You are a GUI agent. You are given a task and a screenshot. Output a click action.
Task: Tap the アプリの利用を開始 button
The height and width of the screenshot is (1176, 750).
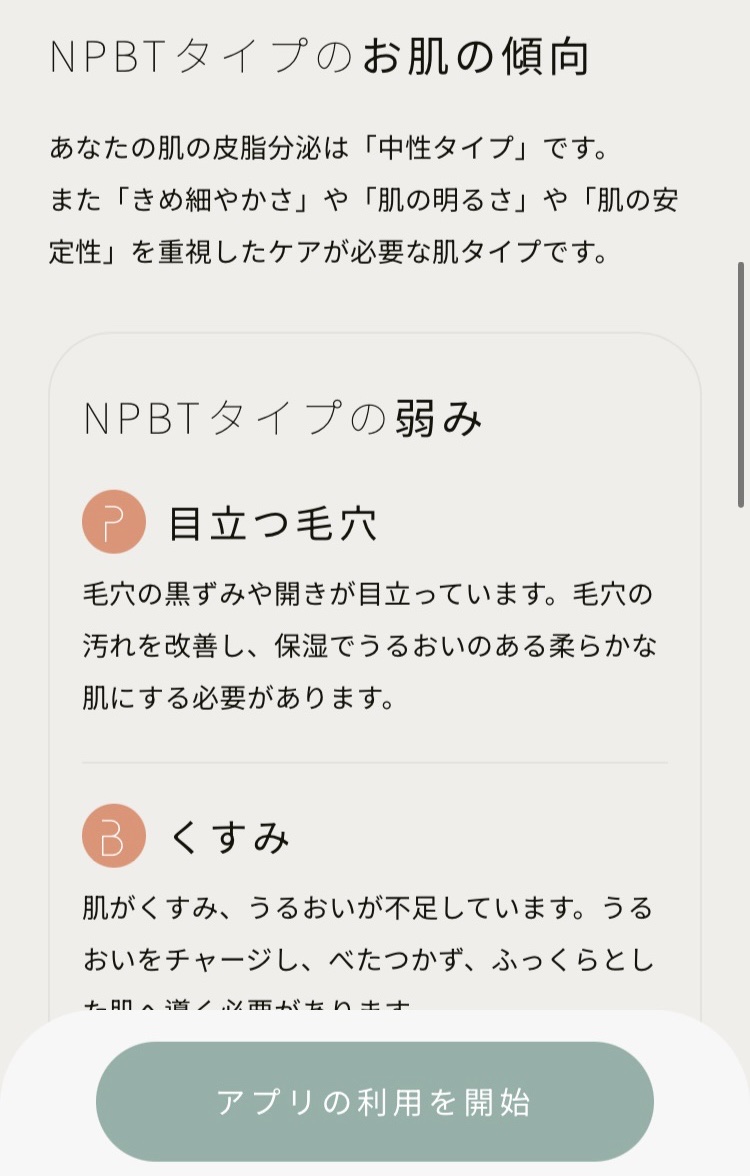point(374,1101)
